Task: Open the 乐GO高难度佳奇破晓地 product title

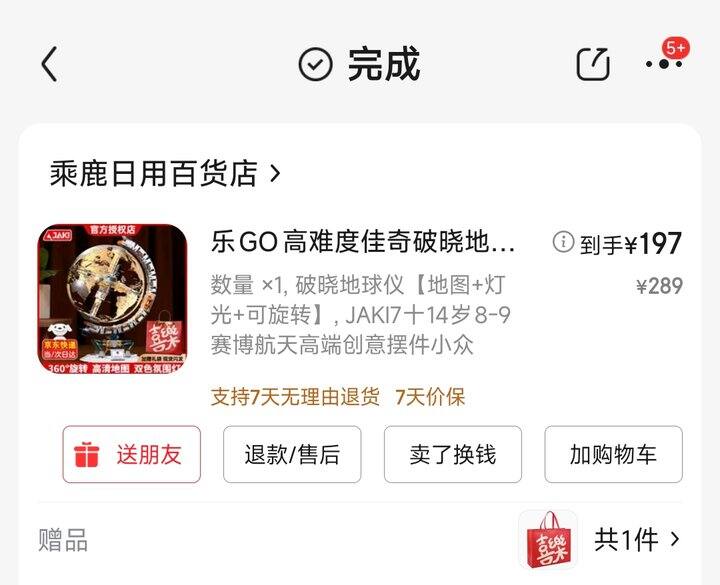Action: pyautogui.click(x=363, y=242)
